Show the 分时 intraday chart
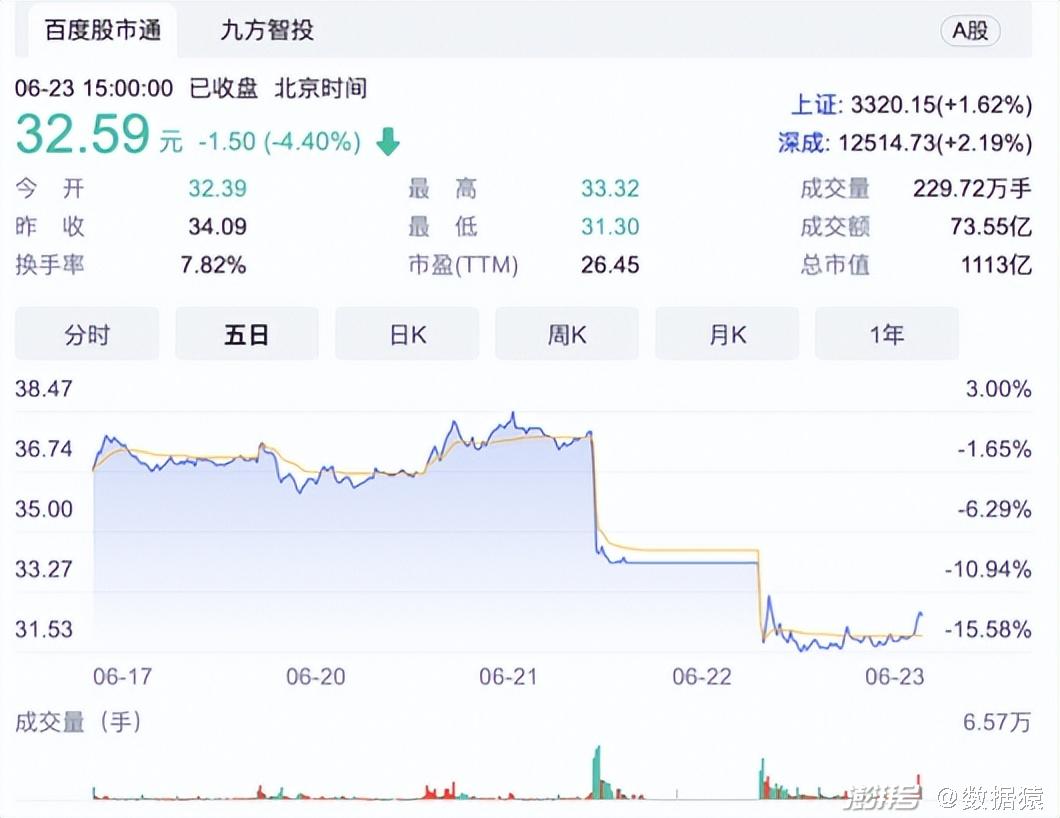 pos(87,334)
